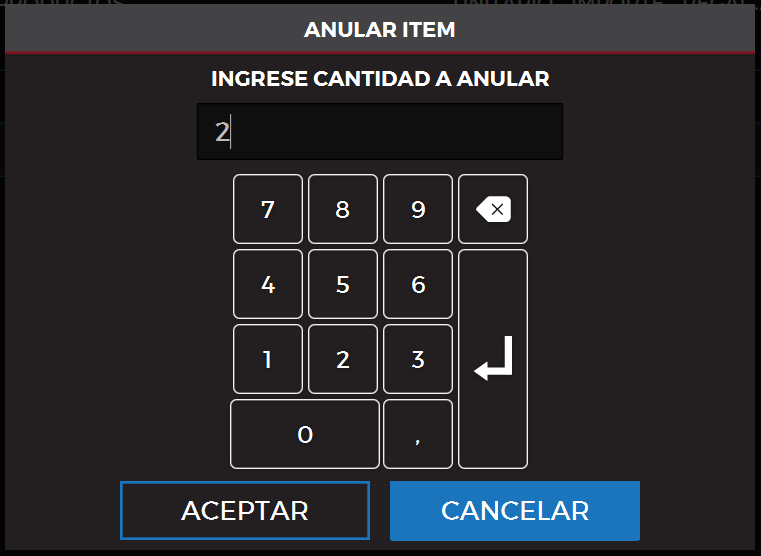This screenshot has width=761, height=556.
Task: Tap the quantity input field
Action: [x=380, y=132]
